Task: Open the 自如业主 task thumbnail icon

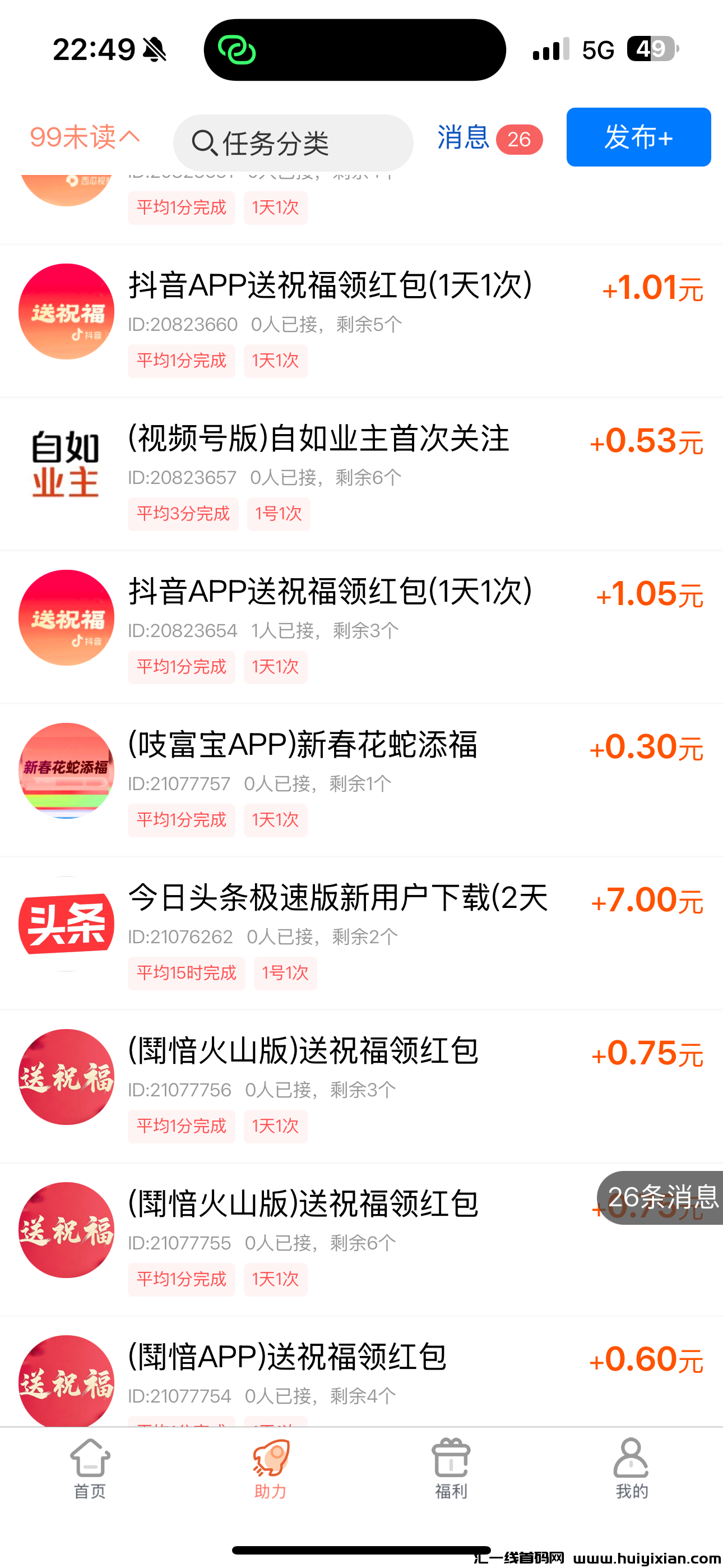Action: coord(66,465)
